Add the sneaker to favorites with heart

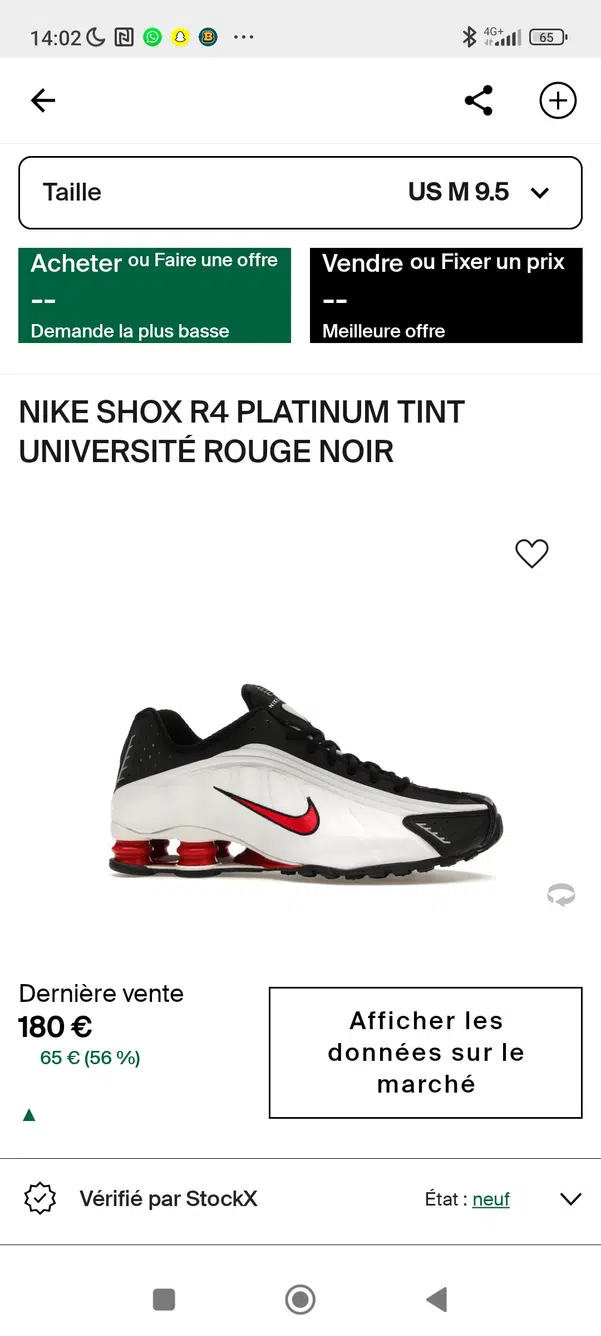tap(531, 554)
